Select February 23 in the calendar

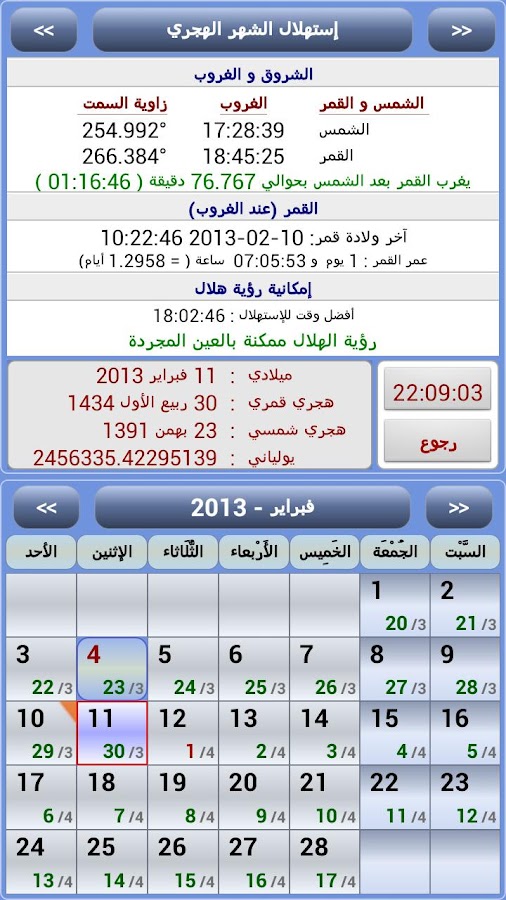(465, 797)
